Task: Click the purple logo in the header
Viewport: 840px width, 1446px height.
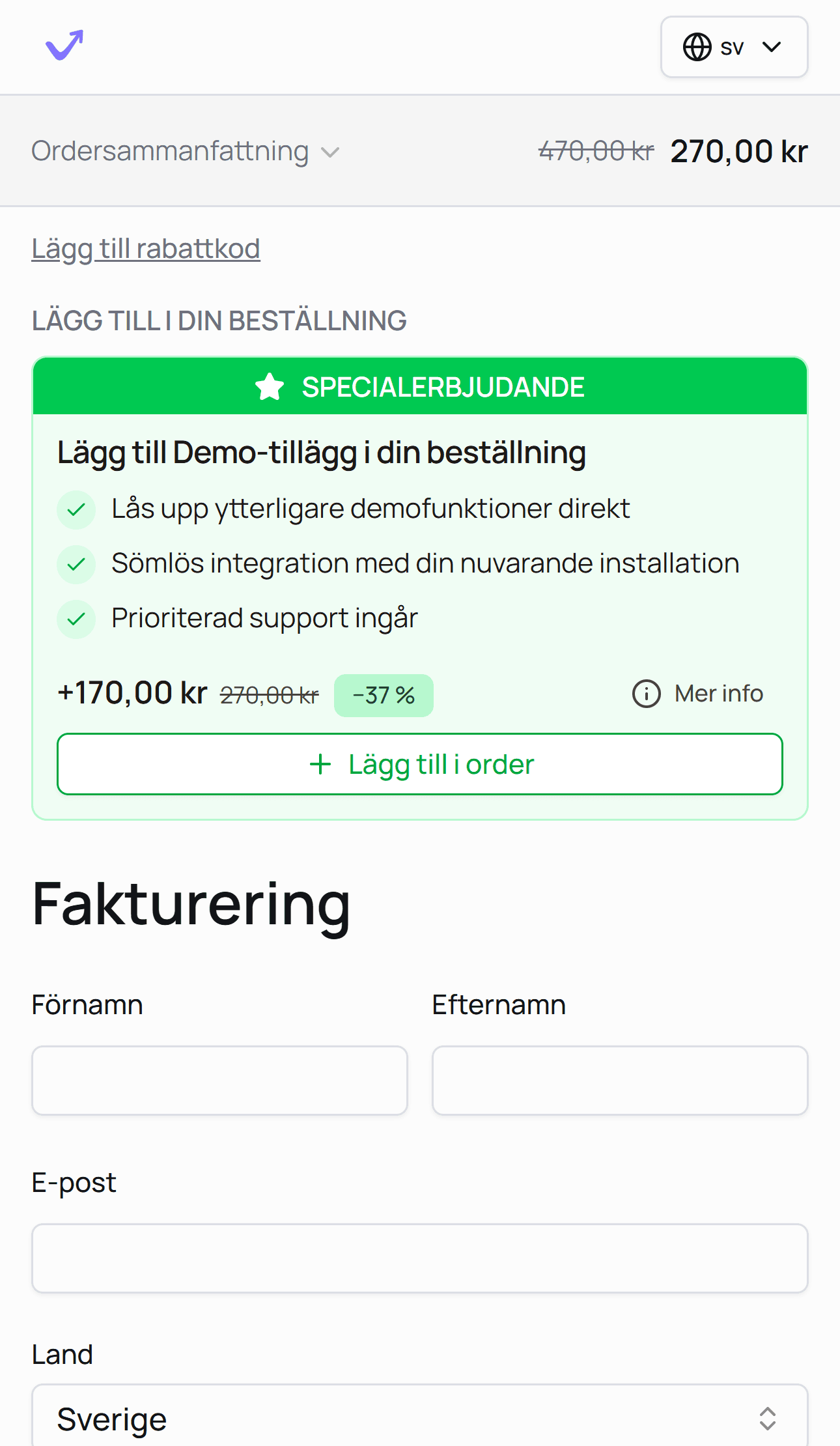Action: point(63,44)
